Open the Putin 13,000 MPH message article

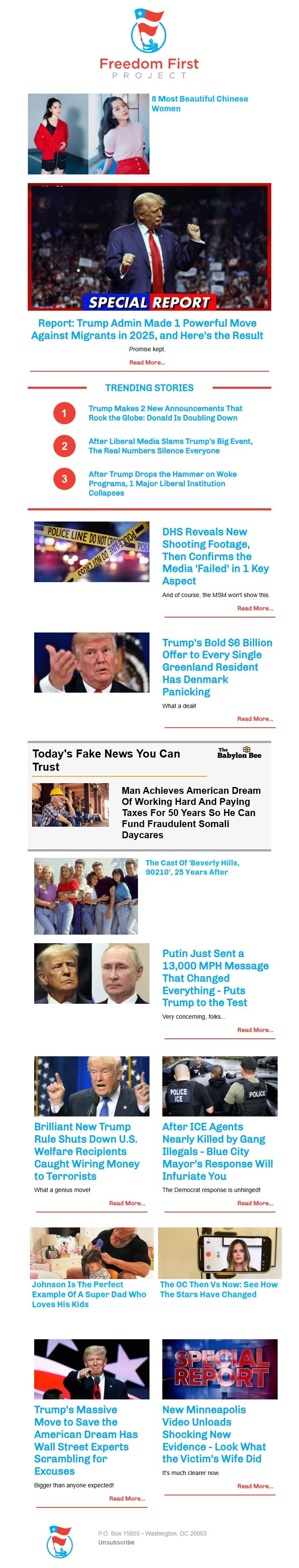click(215, 978)
